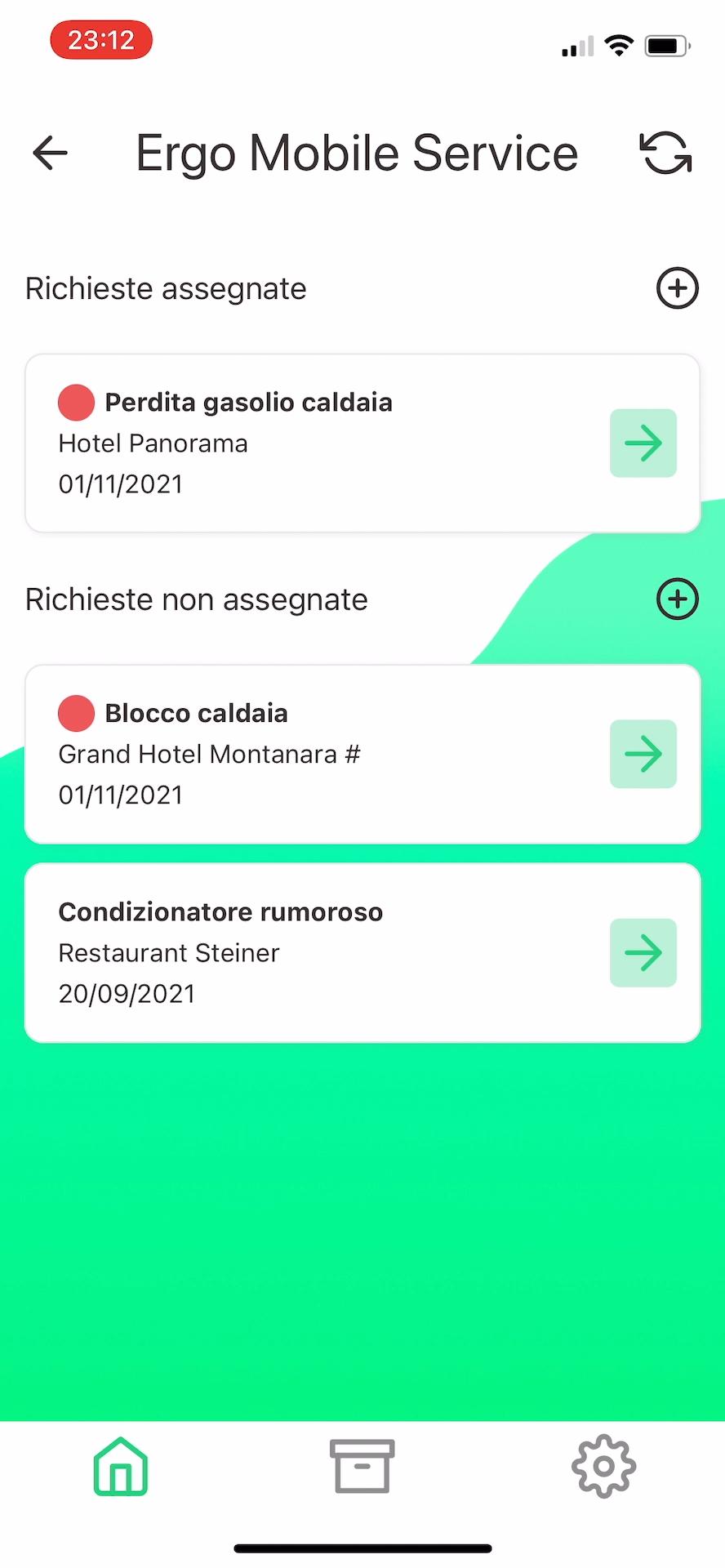Open the Condizionatore rumoroso request card

click(x=362, y=953)
